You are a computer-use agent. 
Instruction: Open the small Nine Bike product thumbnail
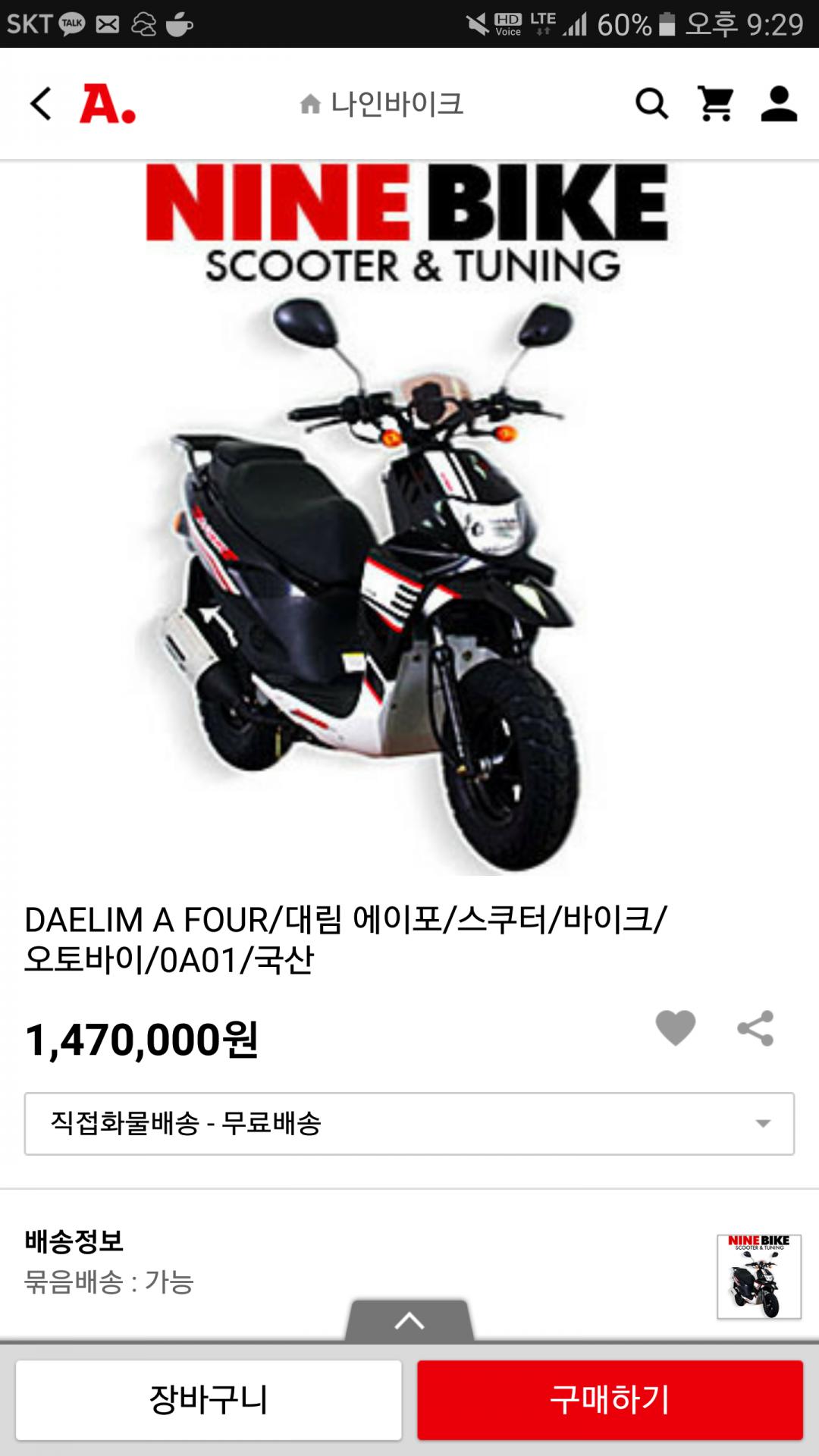(x=759, y=1277)
